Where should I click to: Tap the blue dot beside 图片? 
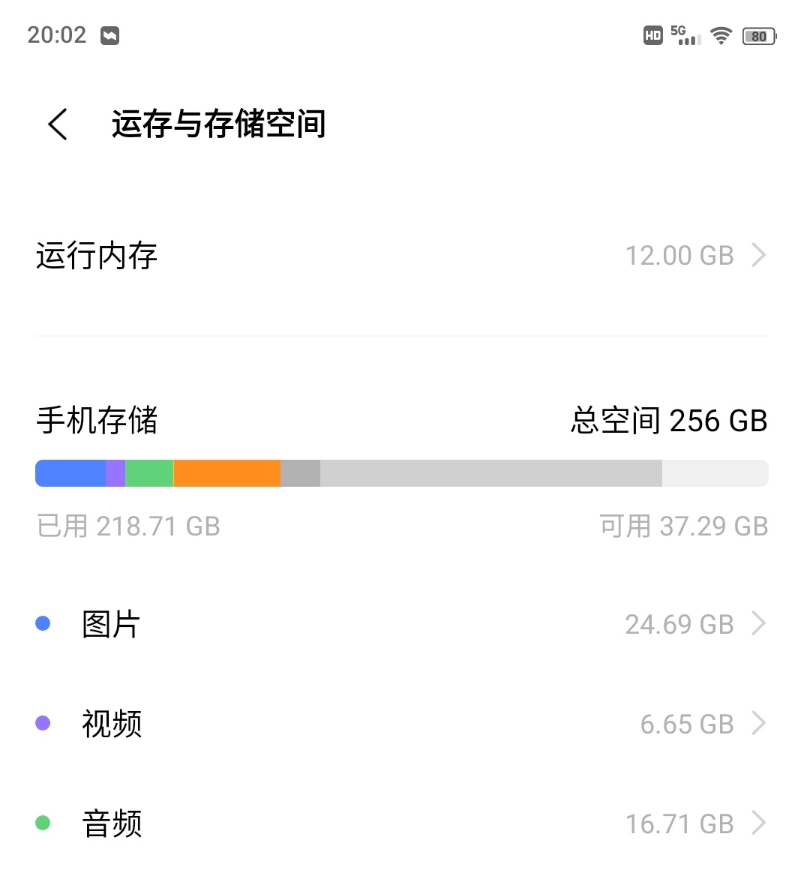coord(44,623)
